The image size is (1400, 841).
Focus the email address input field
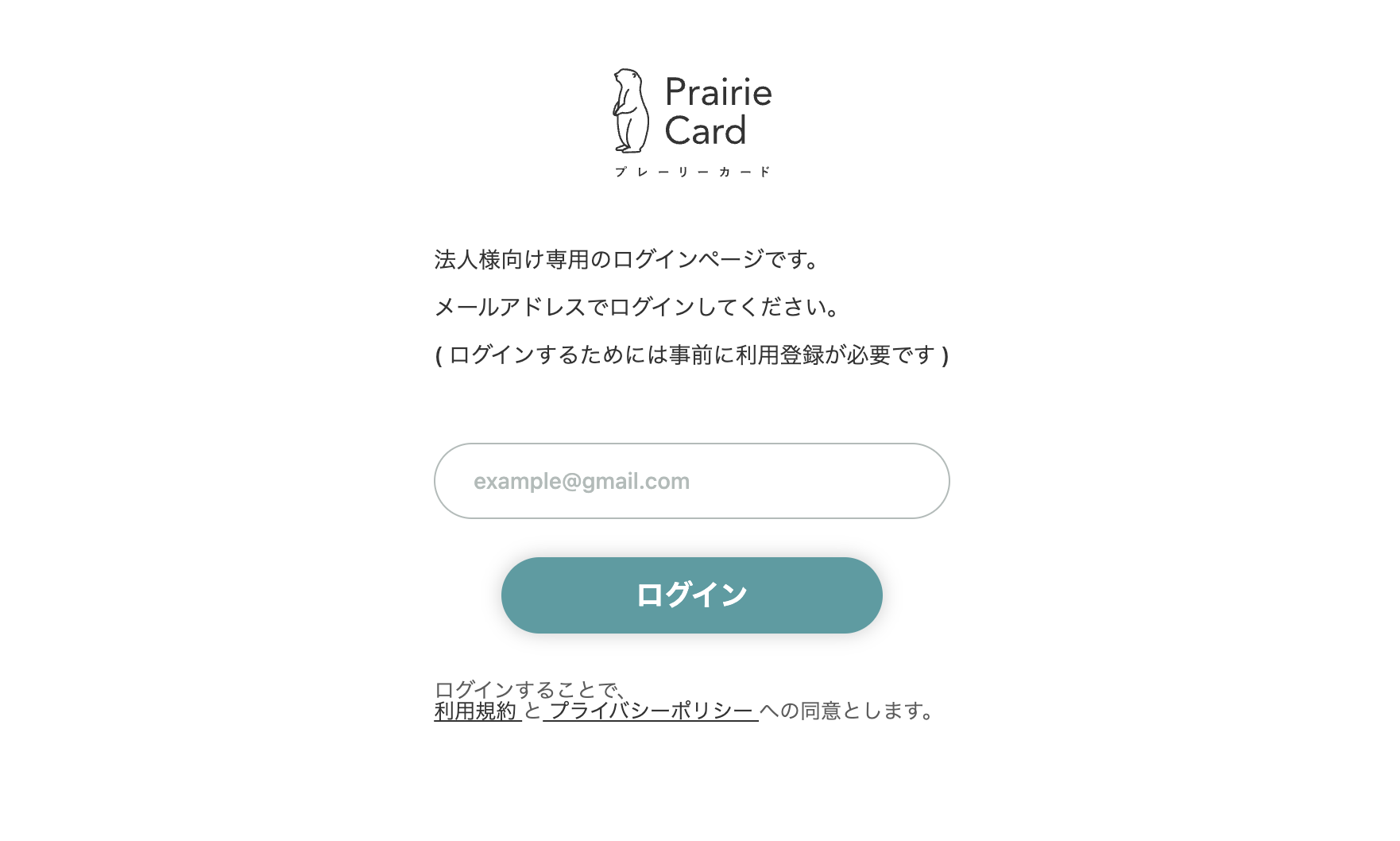click(691, 481)
